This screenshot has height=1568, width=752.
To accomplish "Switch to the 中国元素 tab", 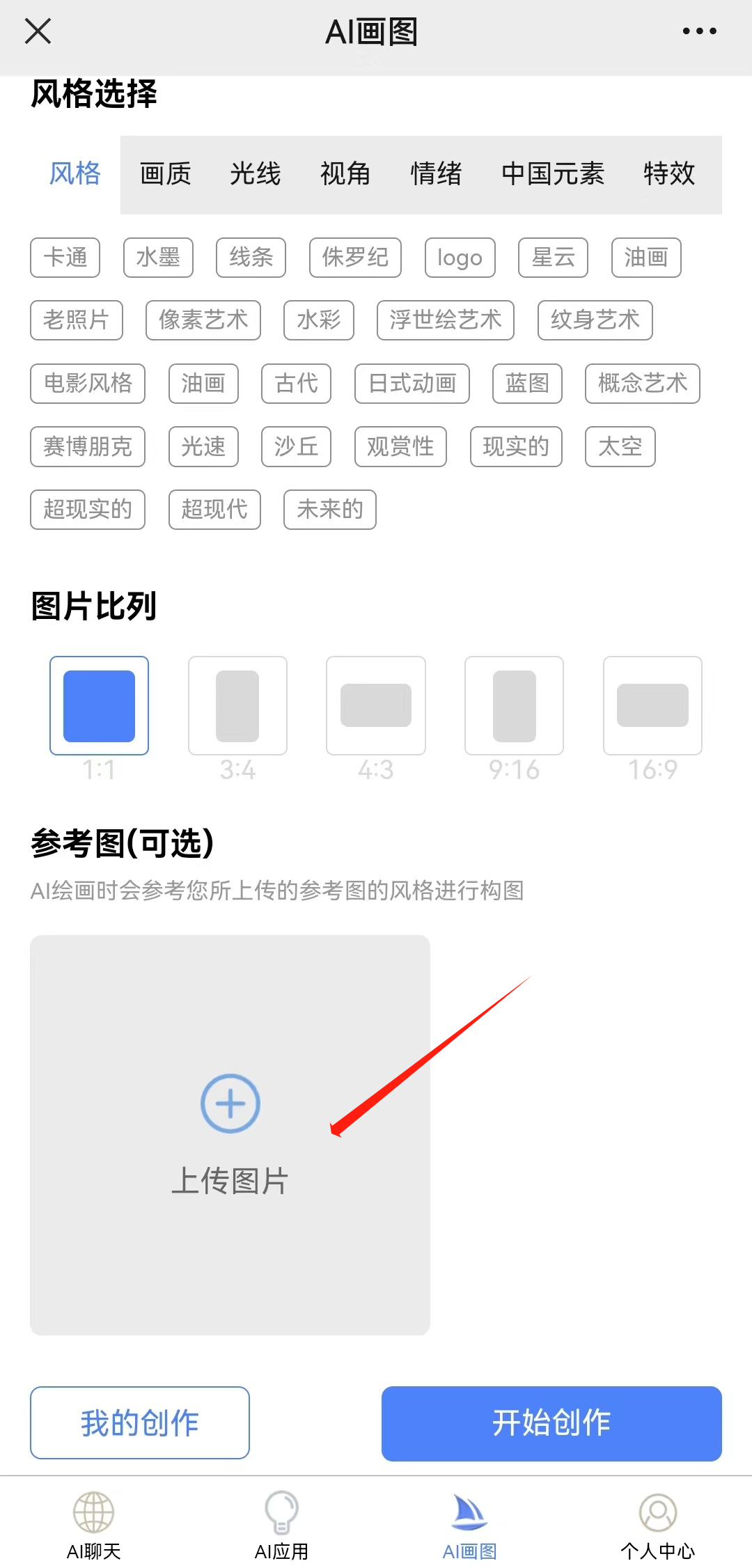I will (552, 174).
